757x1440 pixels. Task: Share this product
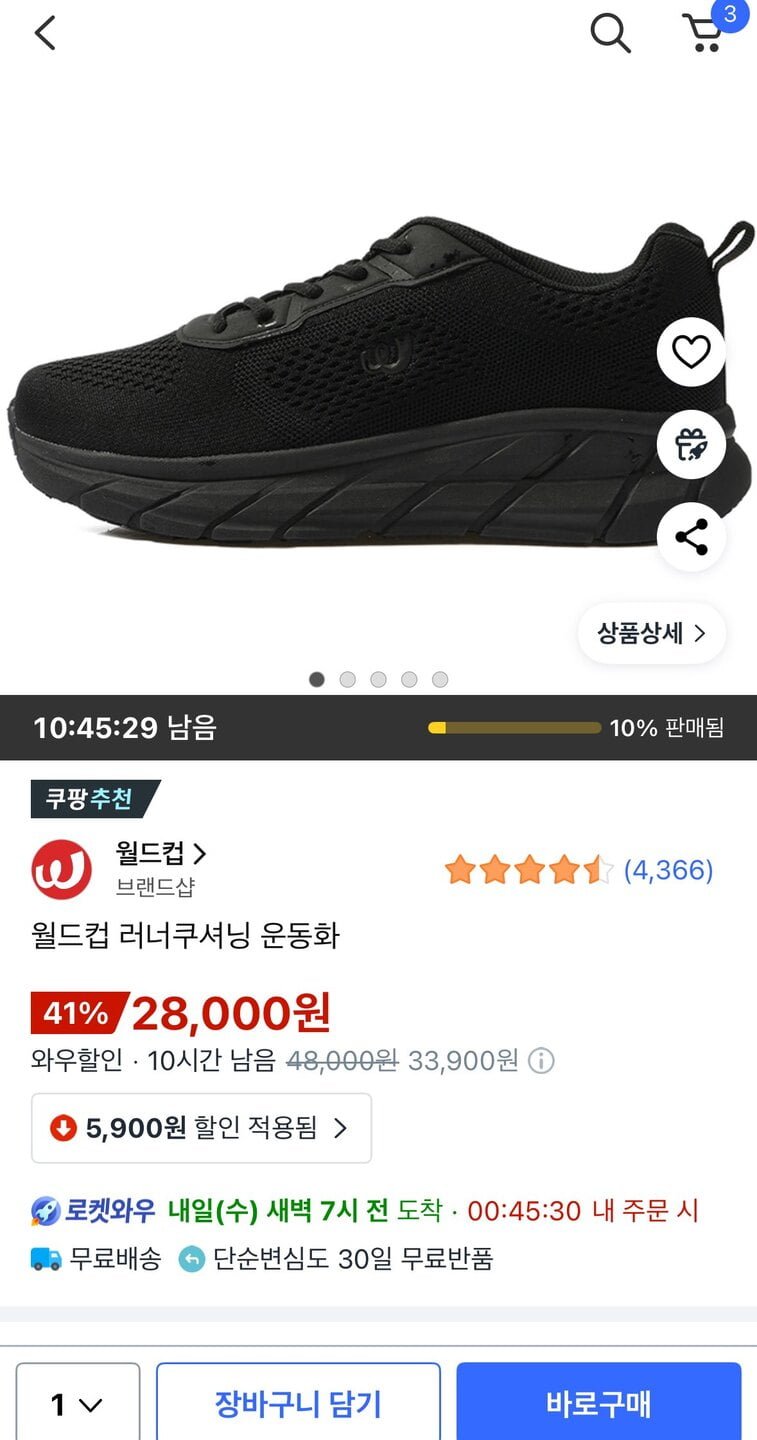coord(691,537)
